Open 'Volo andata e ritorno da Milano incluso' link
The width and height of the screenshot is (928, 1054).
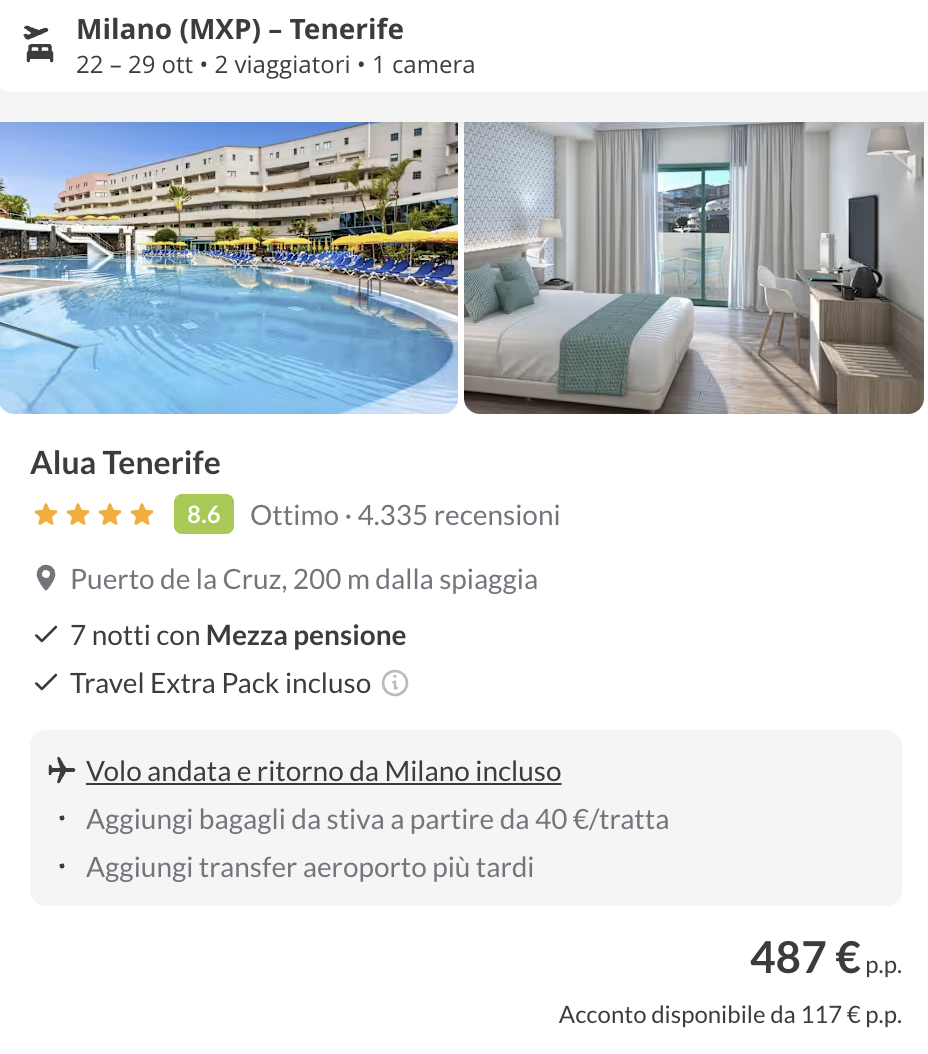[x=323, y=771]
